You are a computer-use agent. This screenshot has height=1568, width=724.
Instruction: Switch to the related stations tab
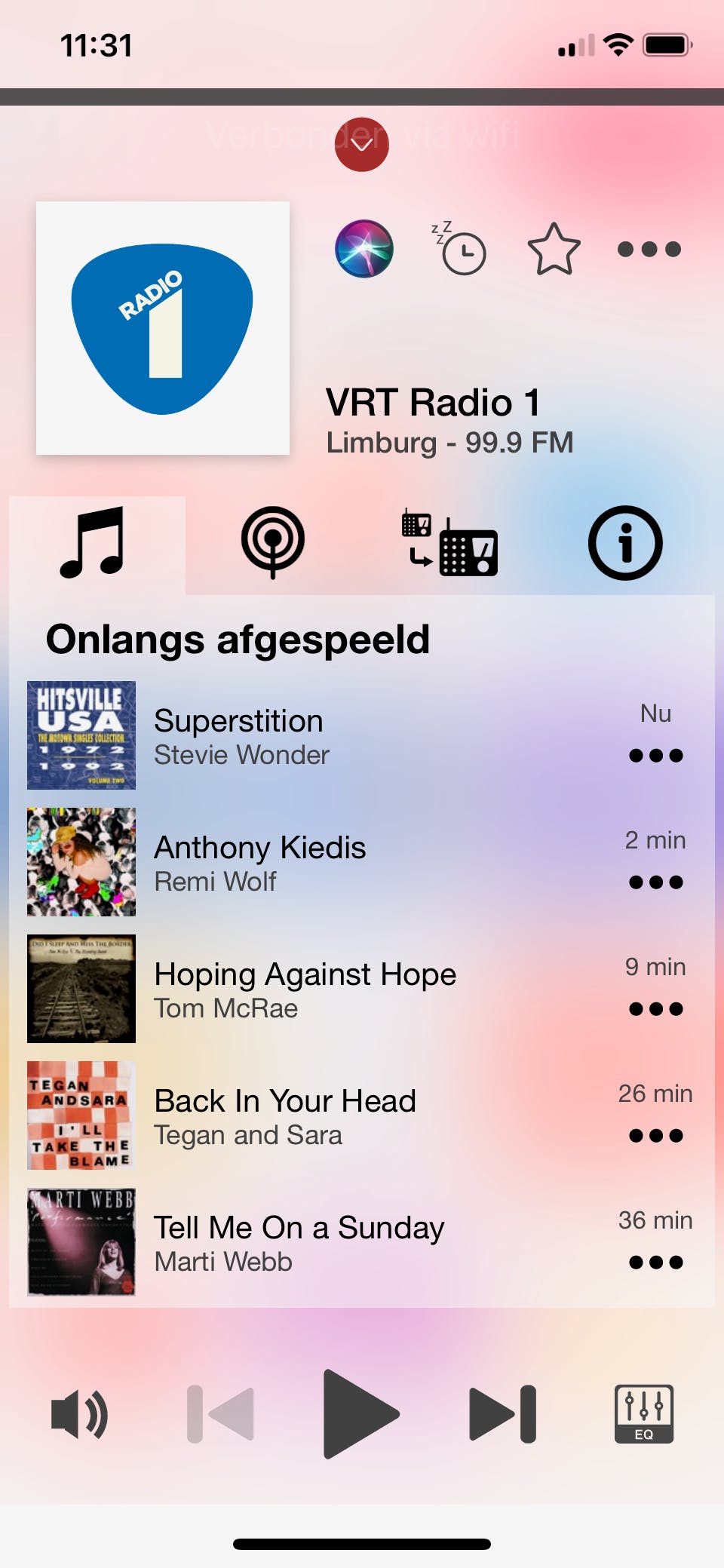pos(449,542)
